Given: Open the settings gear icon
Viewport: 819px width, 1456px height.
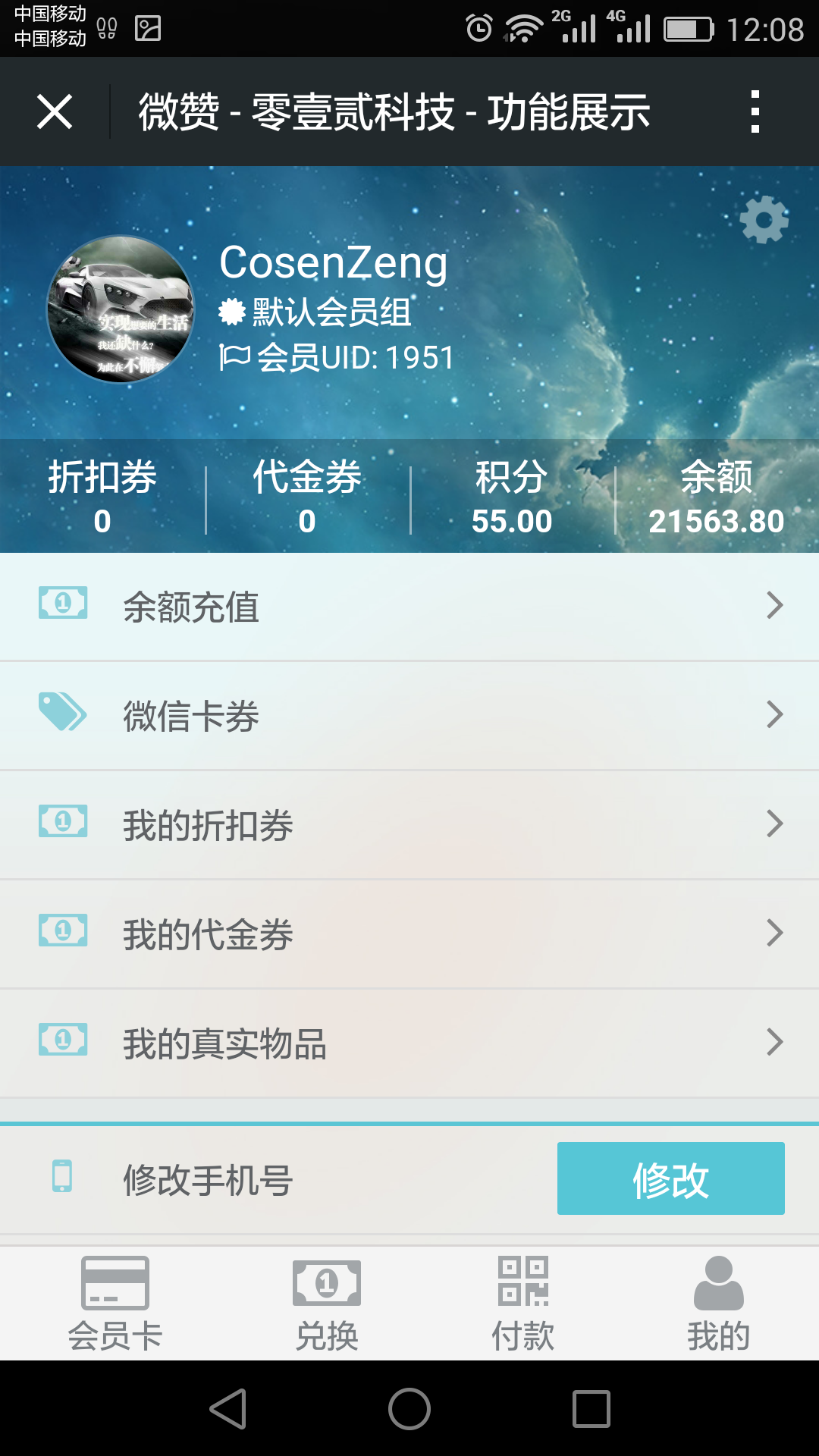Looking at the screenshot, I should (764, 220).
